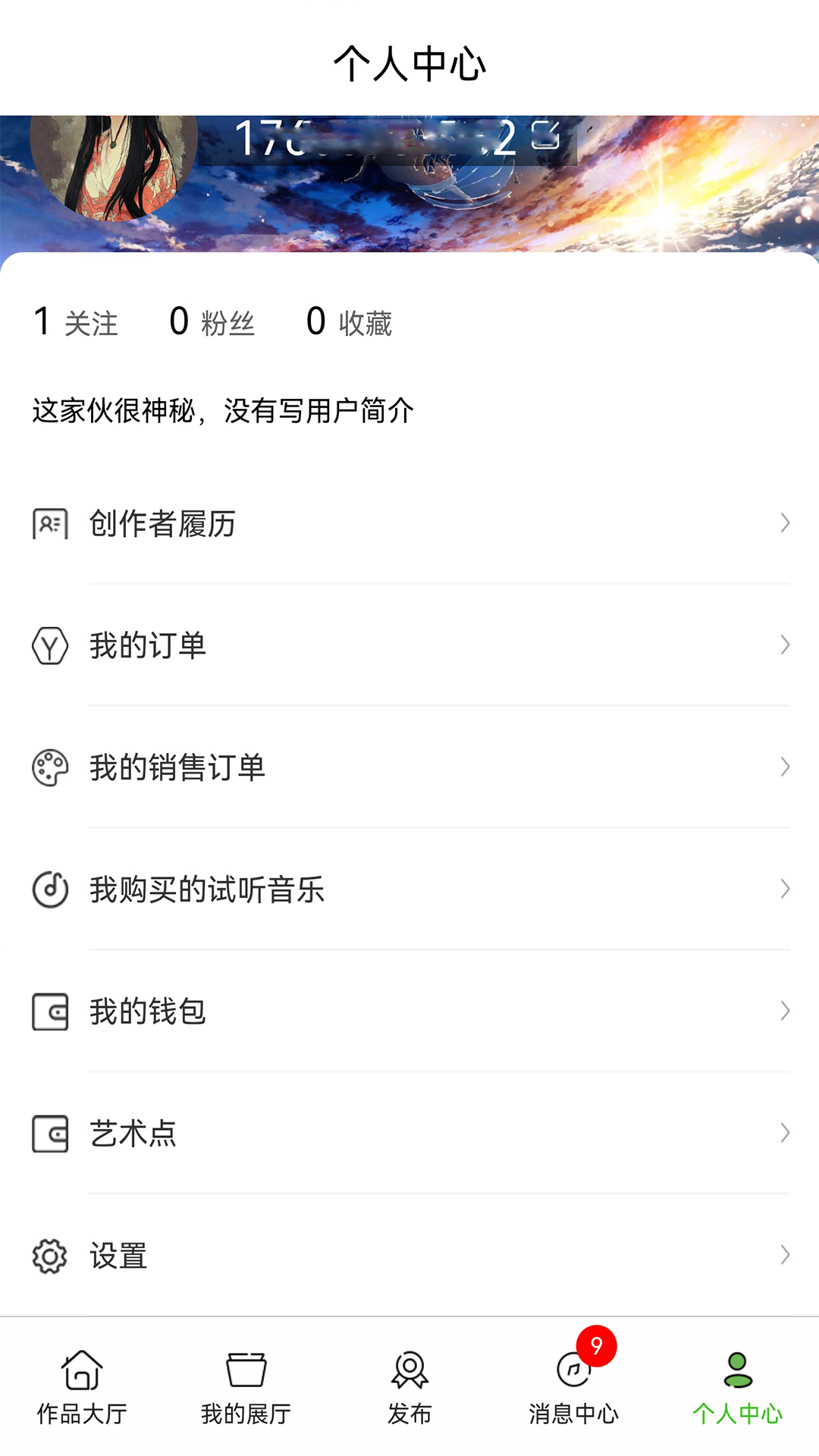Image resolution: width=819 pixels, height=1456 pixels.
Task: Switch to the 我的展厅 tab
Action: click(246, 1388)
